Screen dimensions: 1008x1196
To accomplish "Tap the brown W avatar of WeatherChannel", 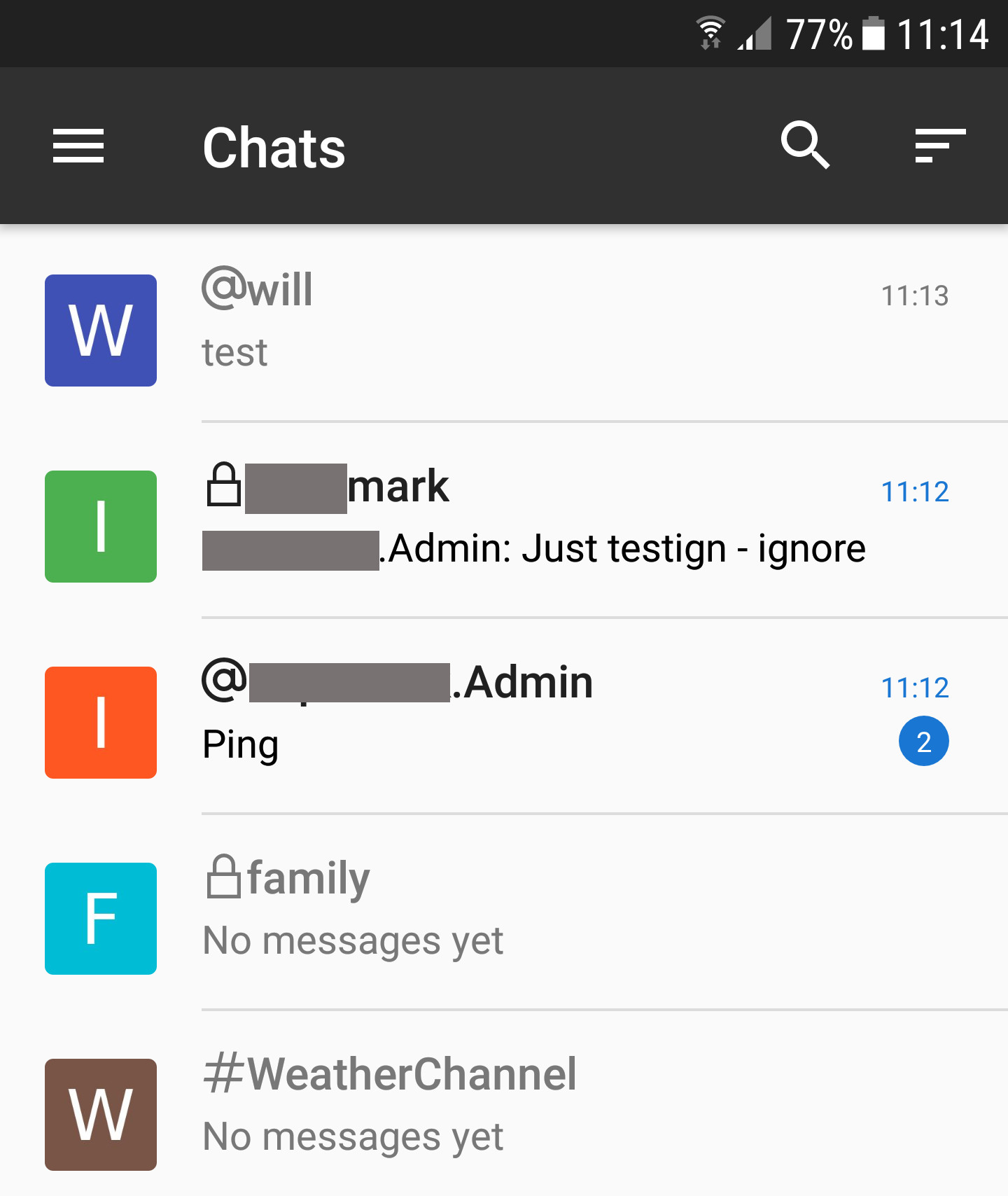I will pyautogui.click(x=100, y=1115).
